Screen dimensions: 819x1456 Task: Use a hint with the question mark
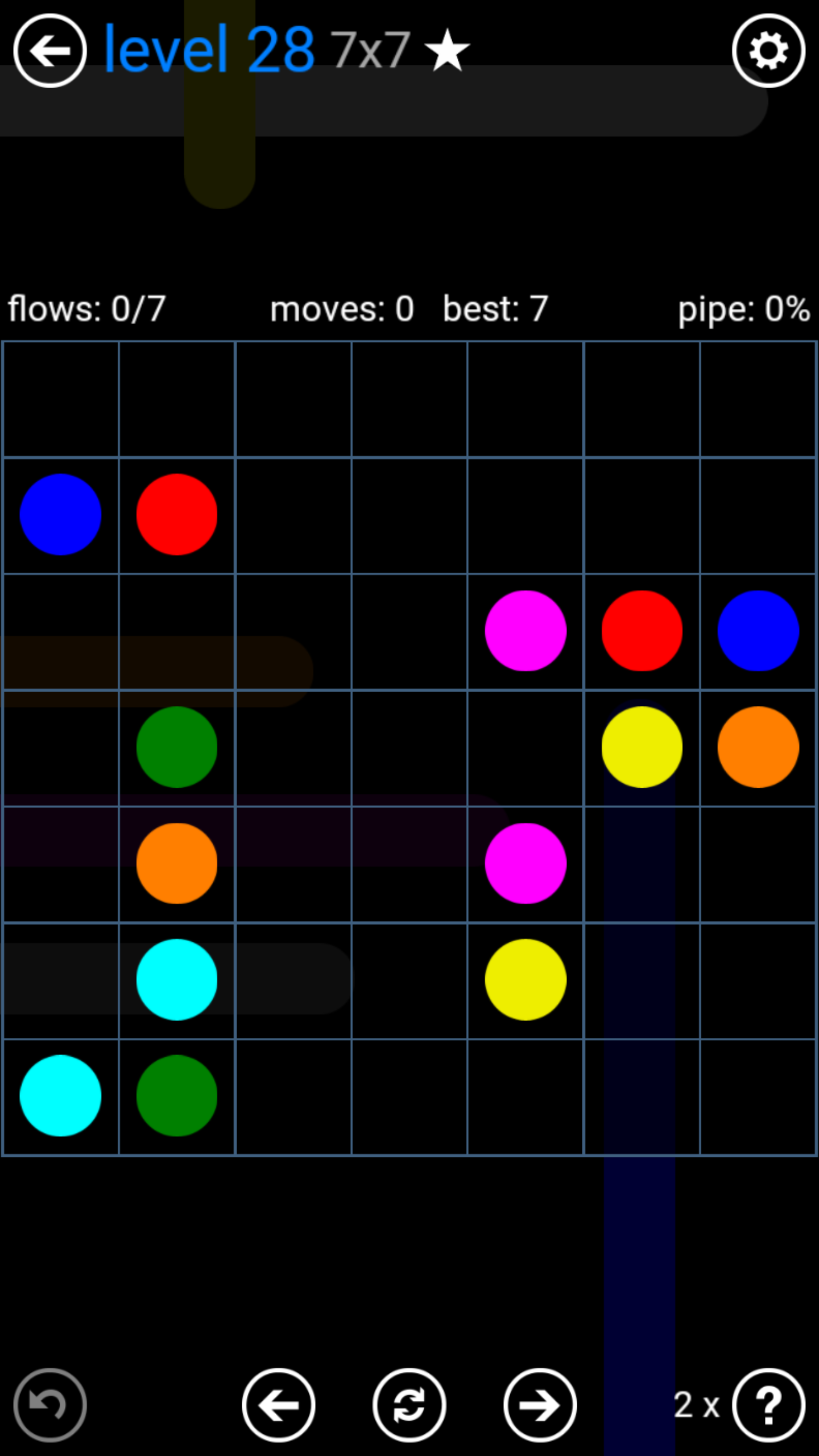coord(768,1405)
